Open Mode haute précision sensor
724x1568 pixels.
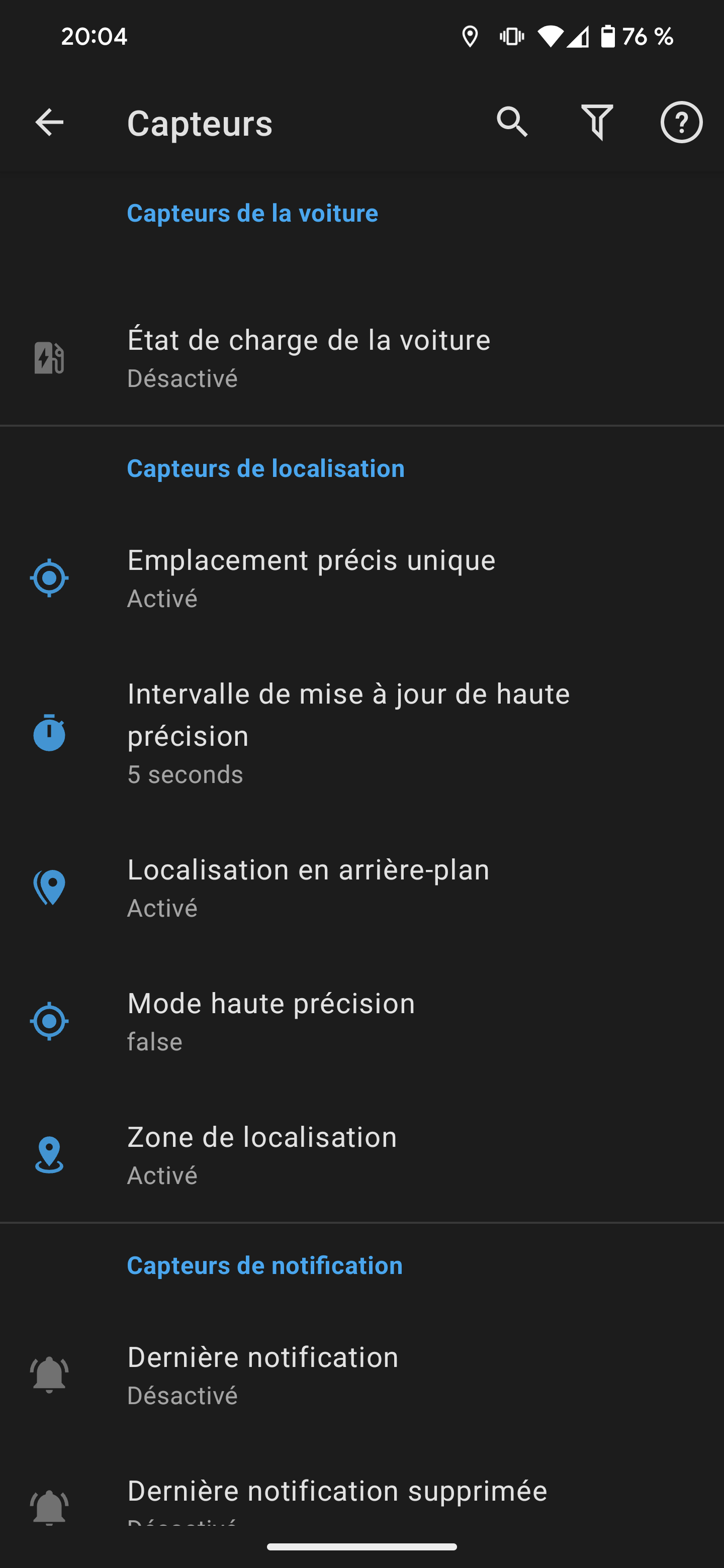click(361, 1021)
